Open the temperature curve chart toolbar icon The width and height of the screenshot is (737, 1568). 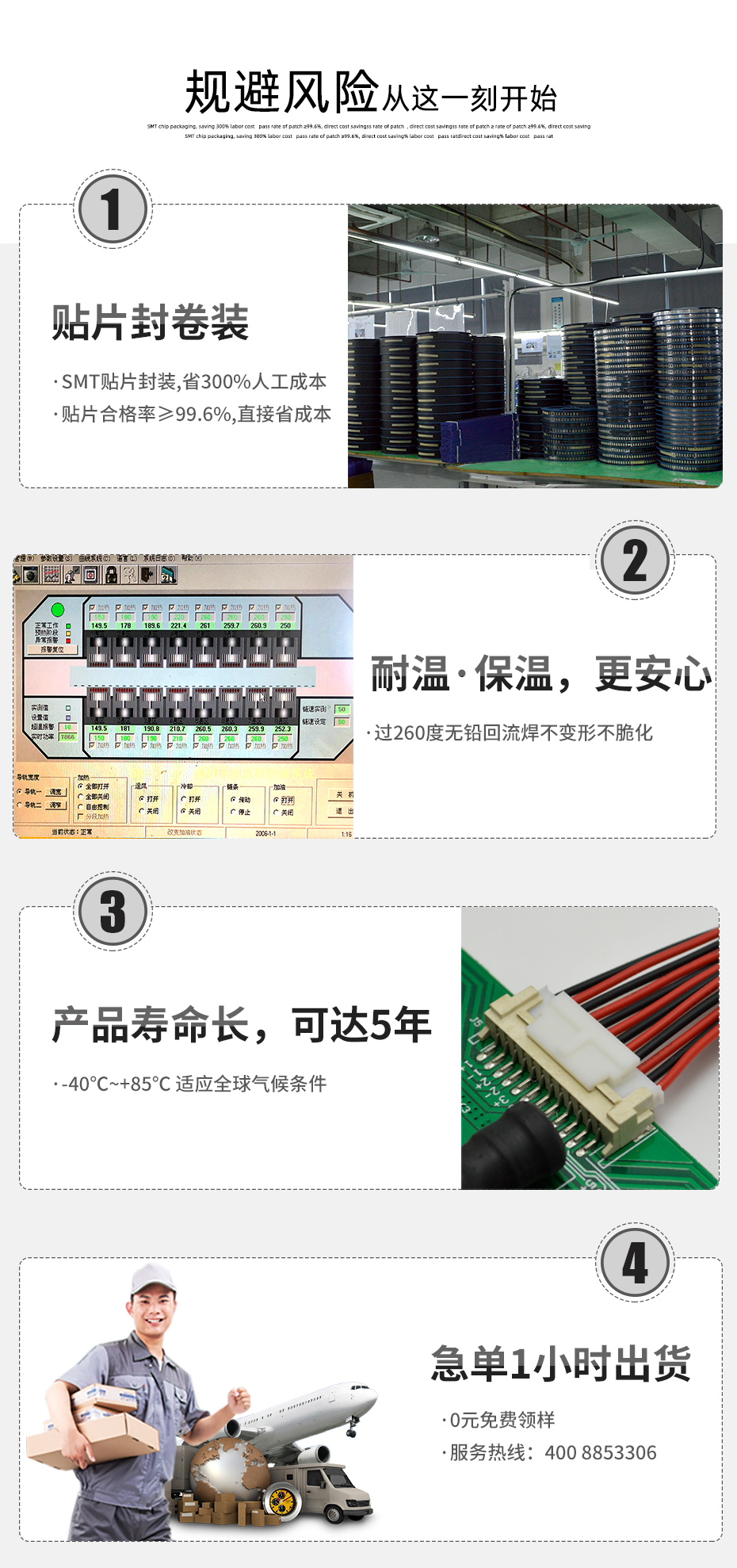pos(52,576)
